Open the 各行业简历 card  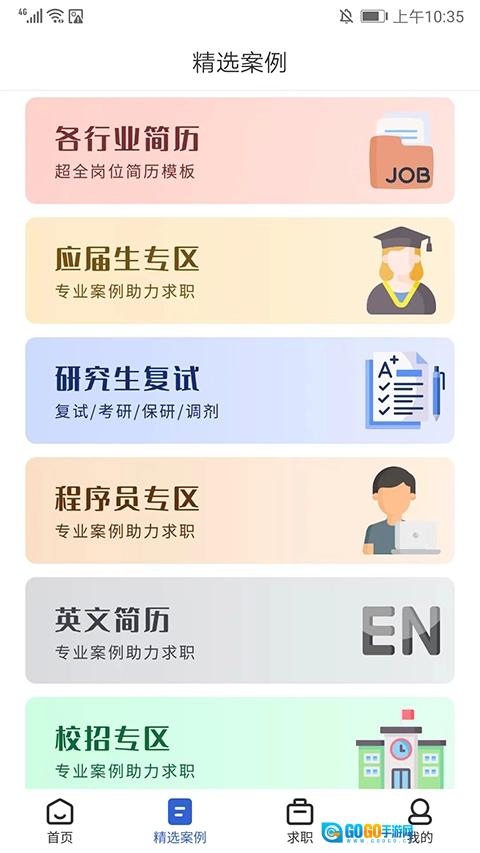239,151
